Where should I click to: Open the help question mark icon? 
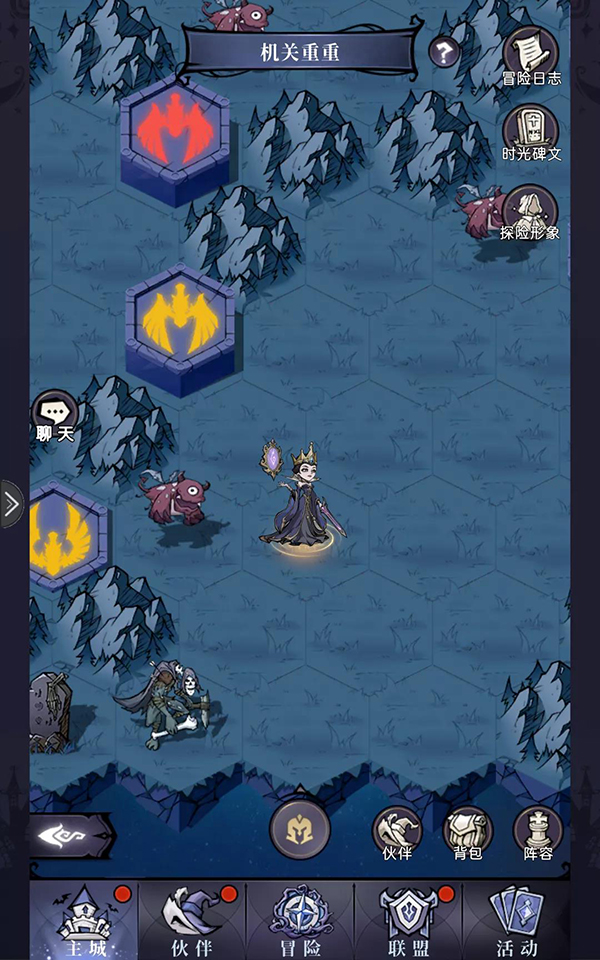[x=443, y=52]
